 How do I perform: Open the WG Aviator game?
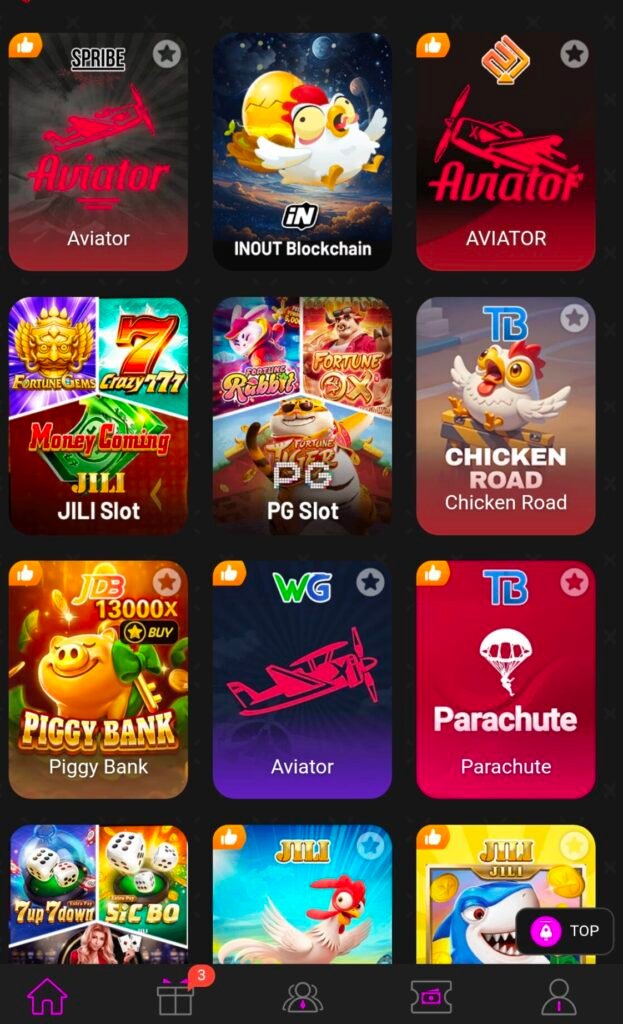[x=302, y=680]
